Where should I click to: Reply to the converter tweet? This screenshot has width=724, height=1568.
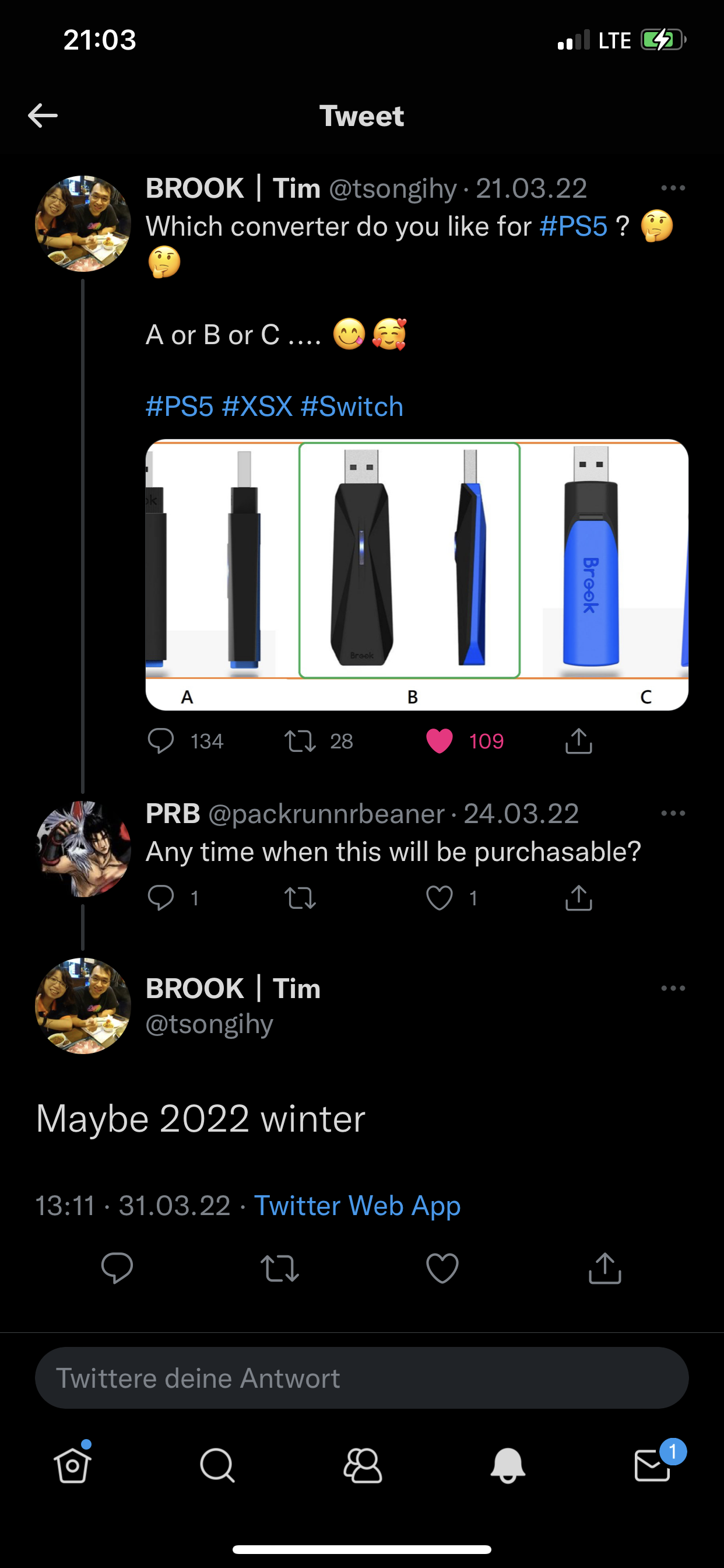pyautogui.click(x=161, y=741)
